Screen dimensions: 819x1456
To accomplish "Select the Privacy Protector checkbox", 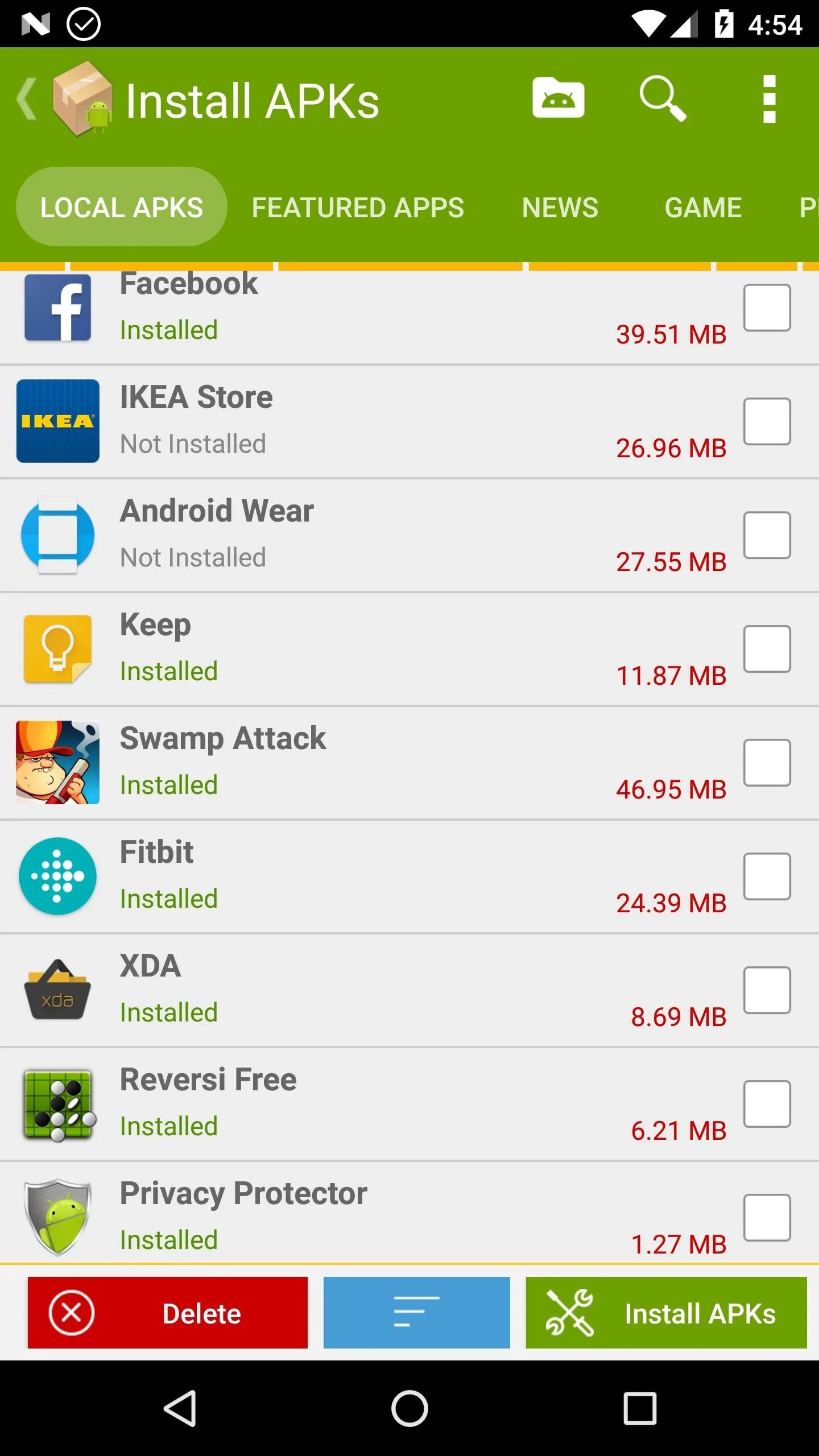I will click(767, 1218).
